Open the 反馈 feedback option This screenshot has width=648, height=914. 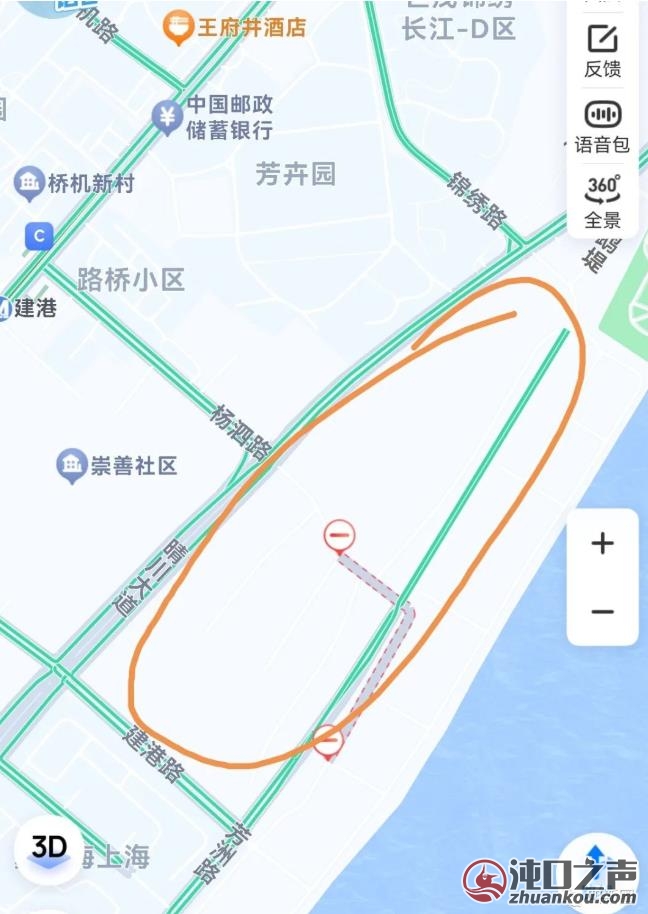[602, 50]
